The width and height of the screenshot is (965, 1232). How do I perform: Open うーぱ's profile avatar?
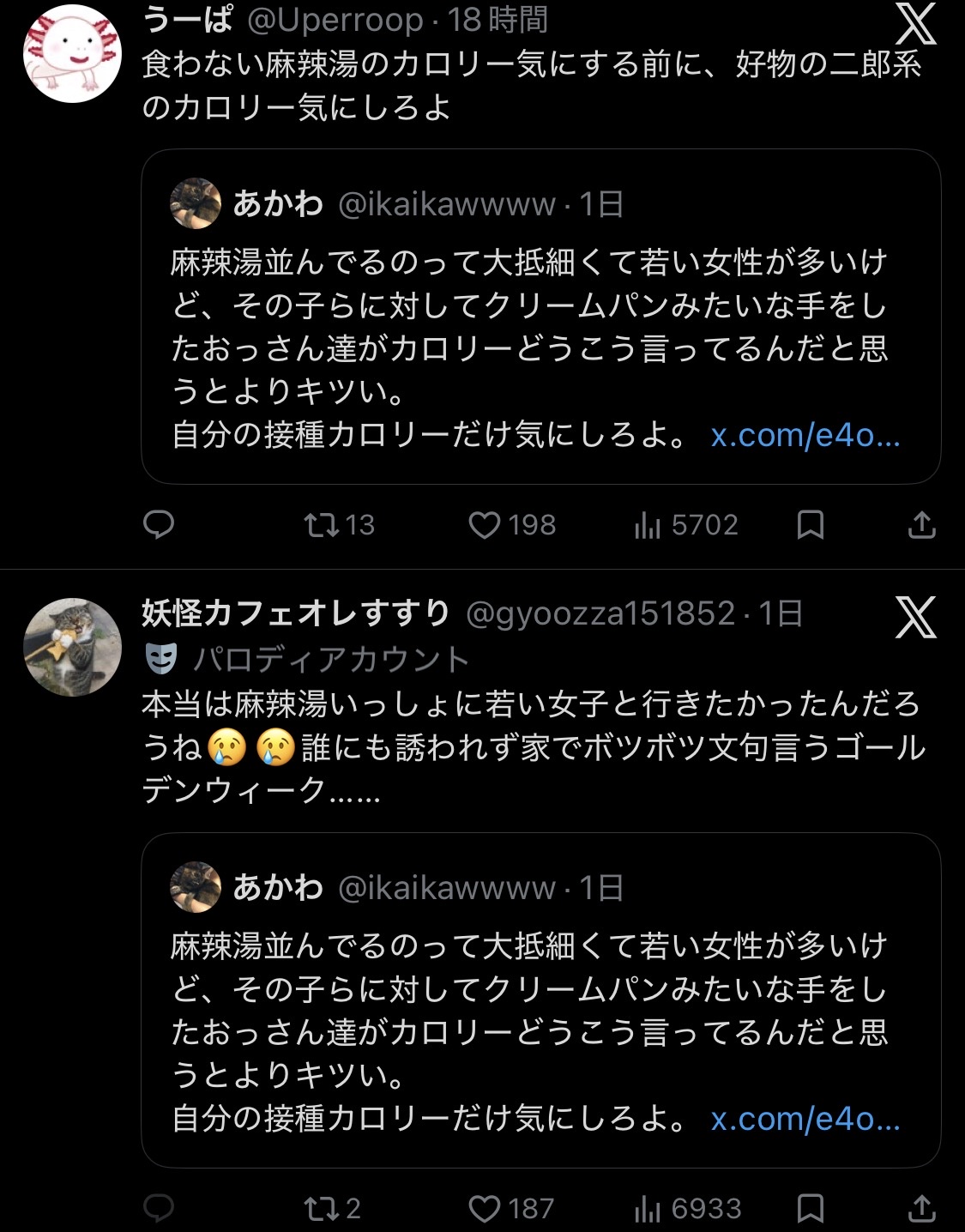pyautogui.click(x=72, y=53)
